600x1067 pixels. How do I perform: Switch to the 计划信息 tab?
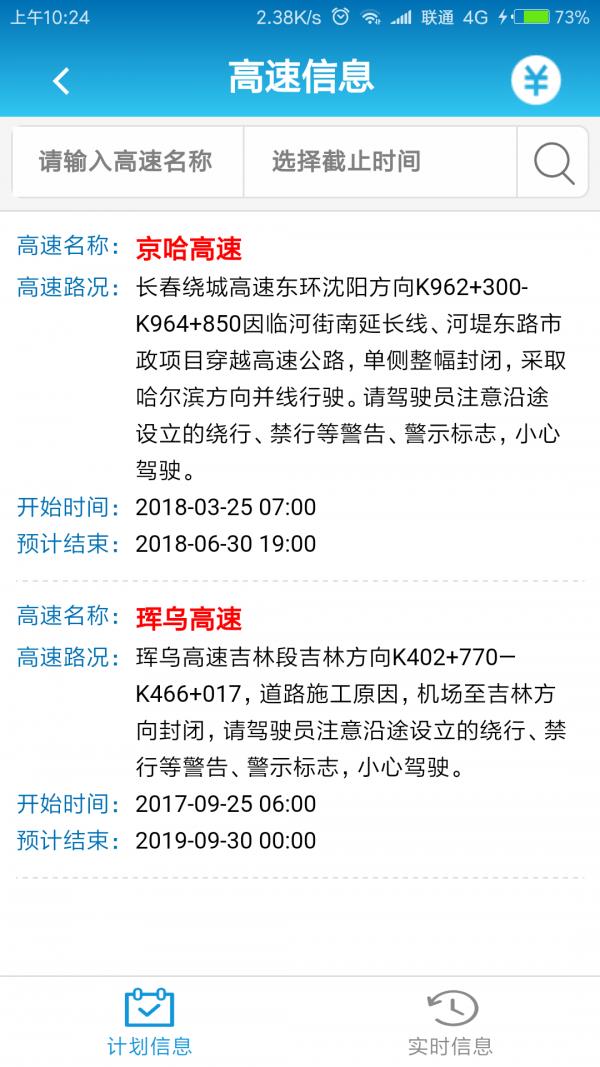click(x=150, y=1021)
